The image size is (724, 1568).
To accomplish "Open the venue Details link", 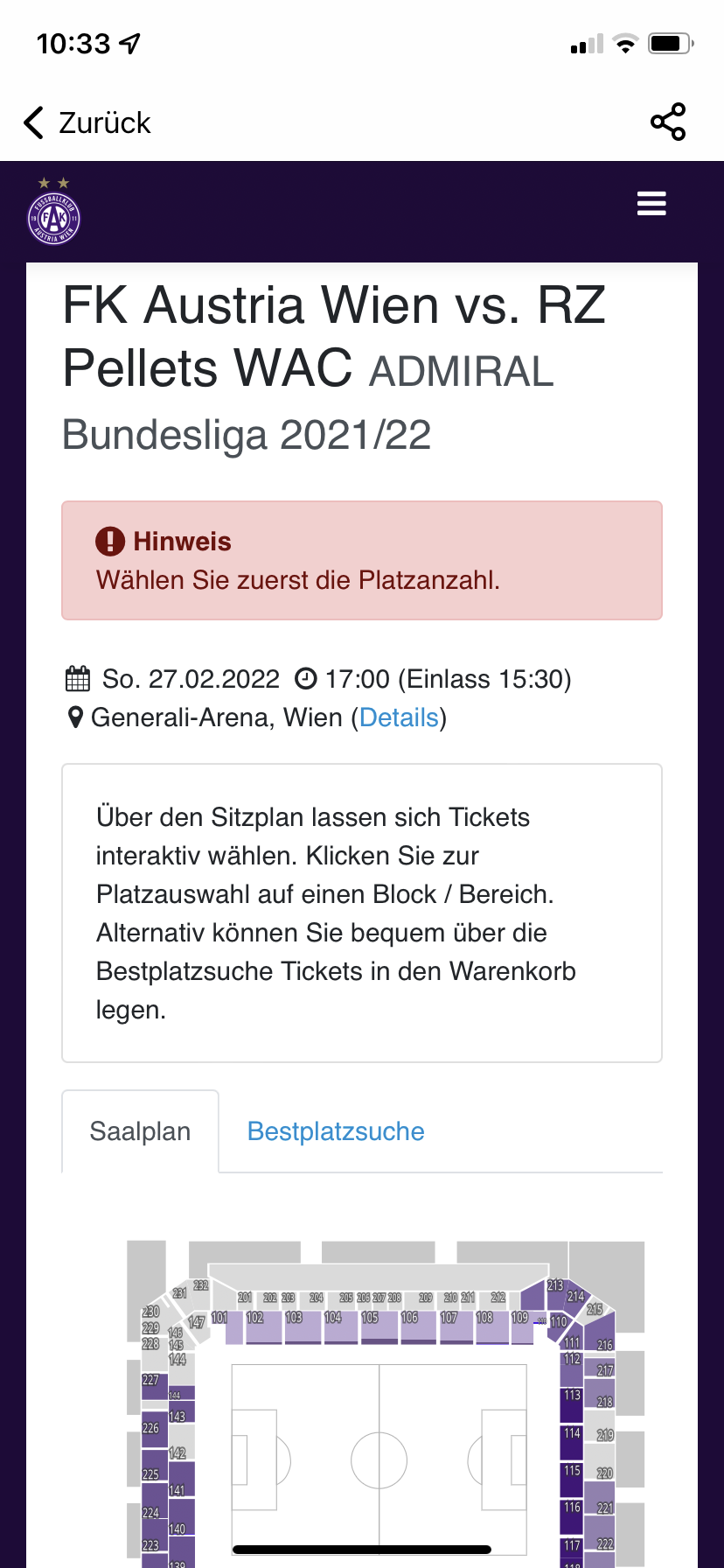I will click(x=399, y=717).
